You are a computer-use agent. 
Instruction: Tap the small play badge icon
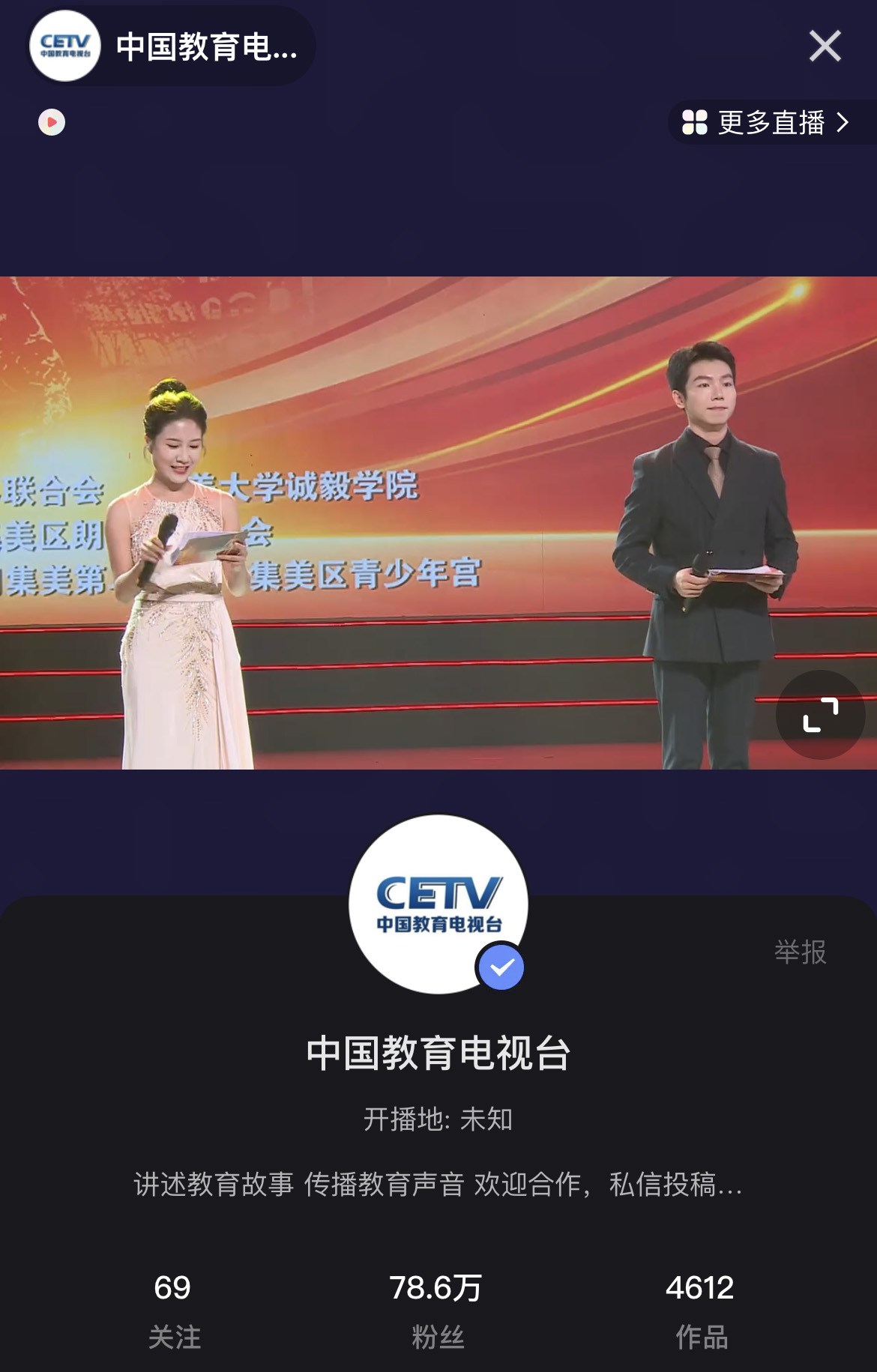(52, 122)
